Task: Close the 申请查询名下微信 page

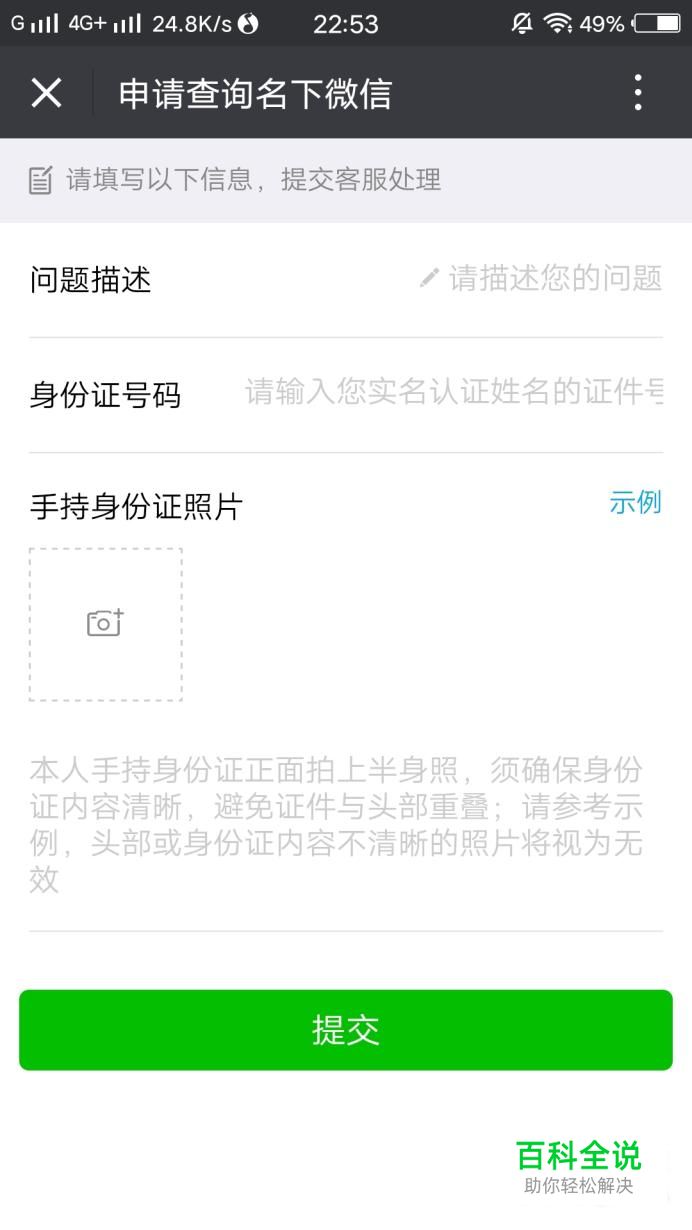Action: pyautogui.click(x=46, y=93)
